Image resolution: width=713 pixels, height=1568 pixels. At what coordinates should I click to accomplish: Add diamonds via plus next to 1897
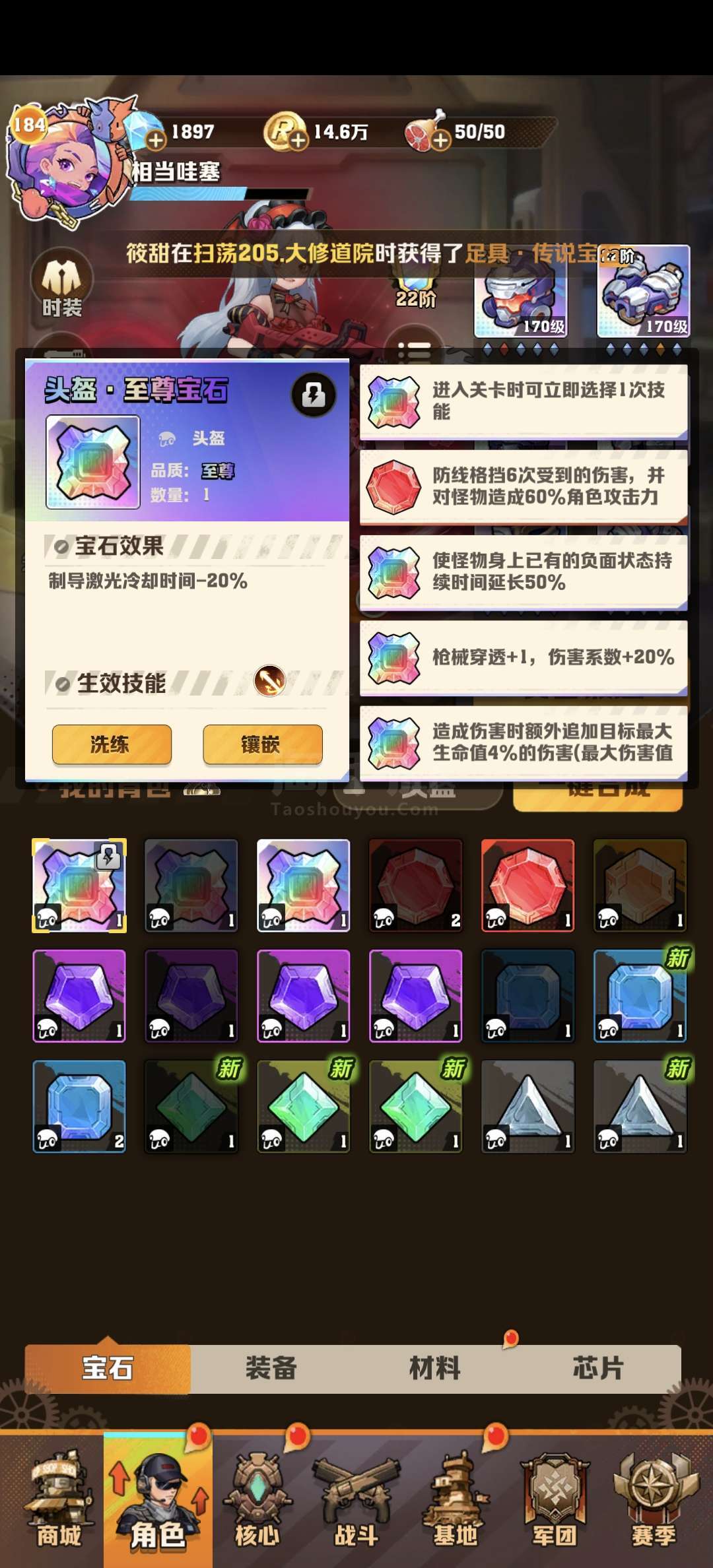pyautogui.click(x=156, y=140)
